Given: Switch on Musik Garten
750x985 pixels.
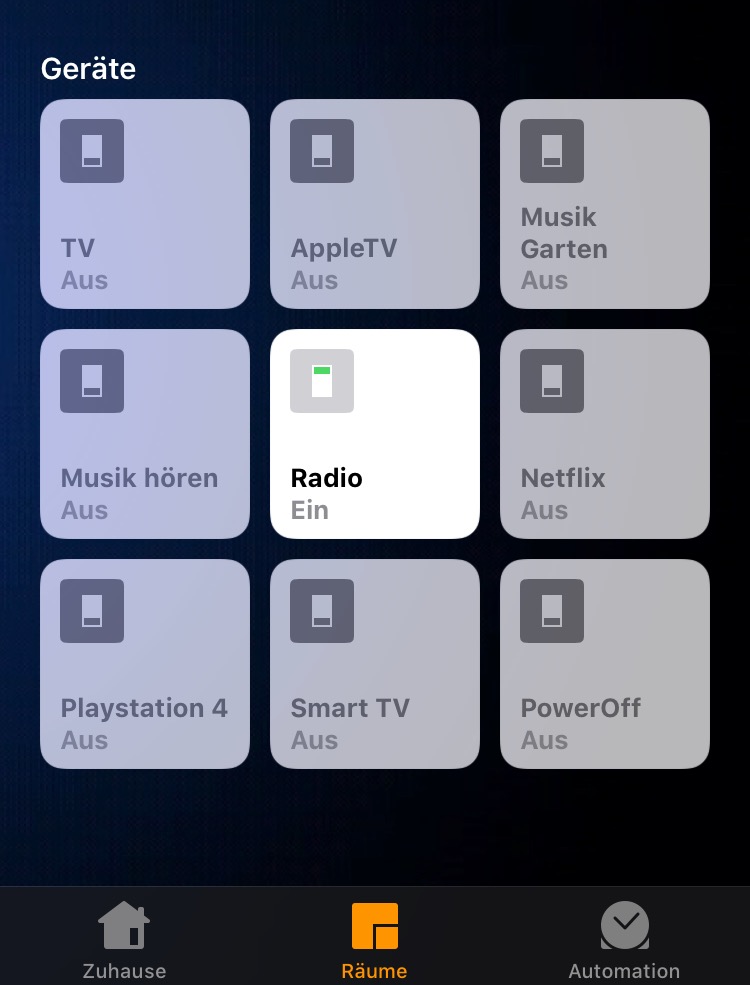Looking at the screenshot, I should pyautogui.click(x=605, y=204).
